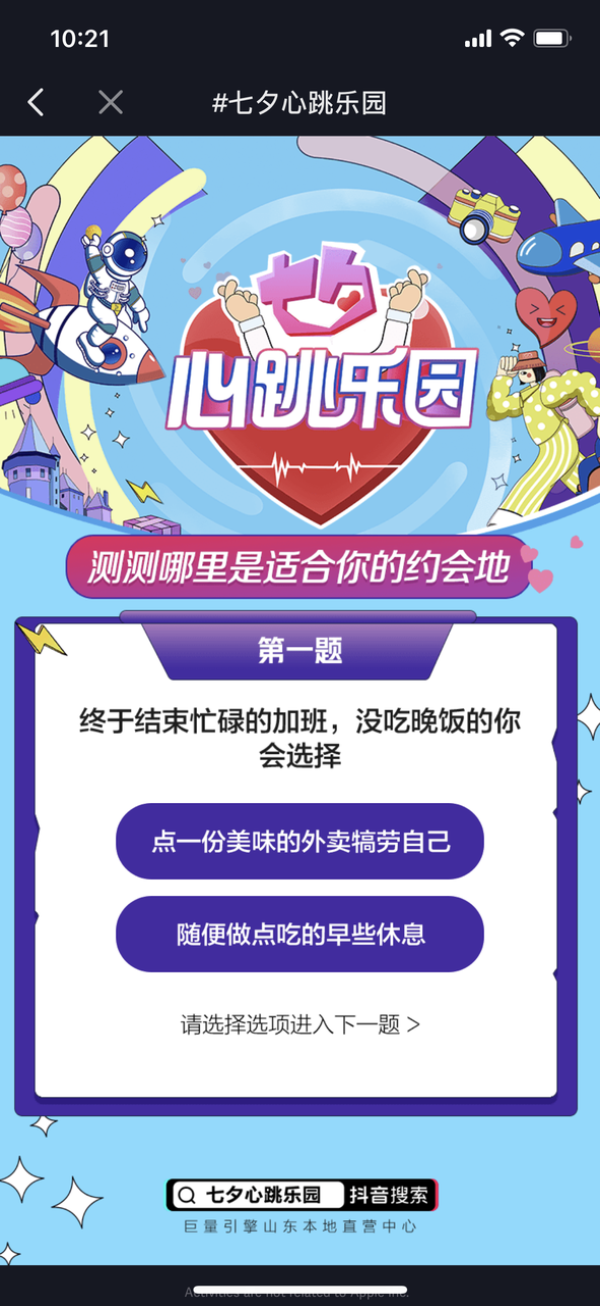
Task: Go back using the arrow icon
Action: (36, 102)
